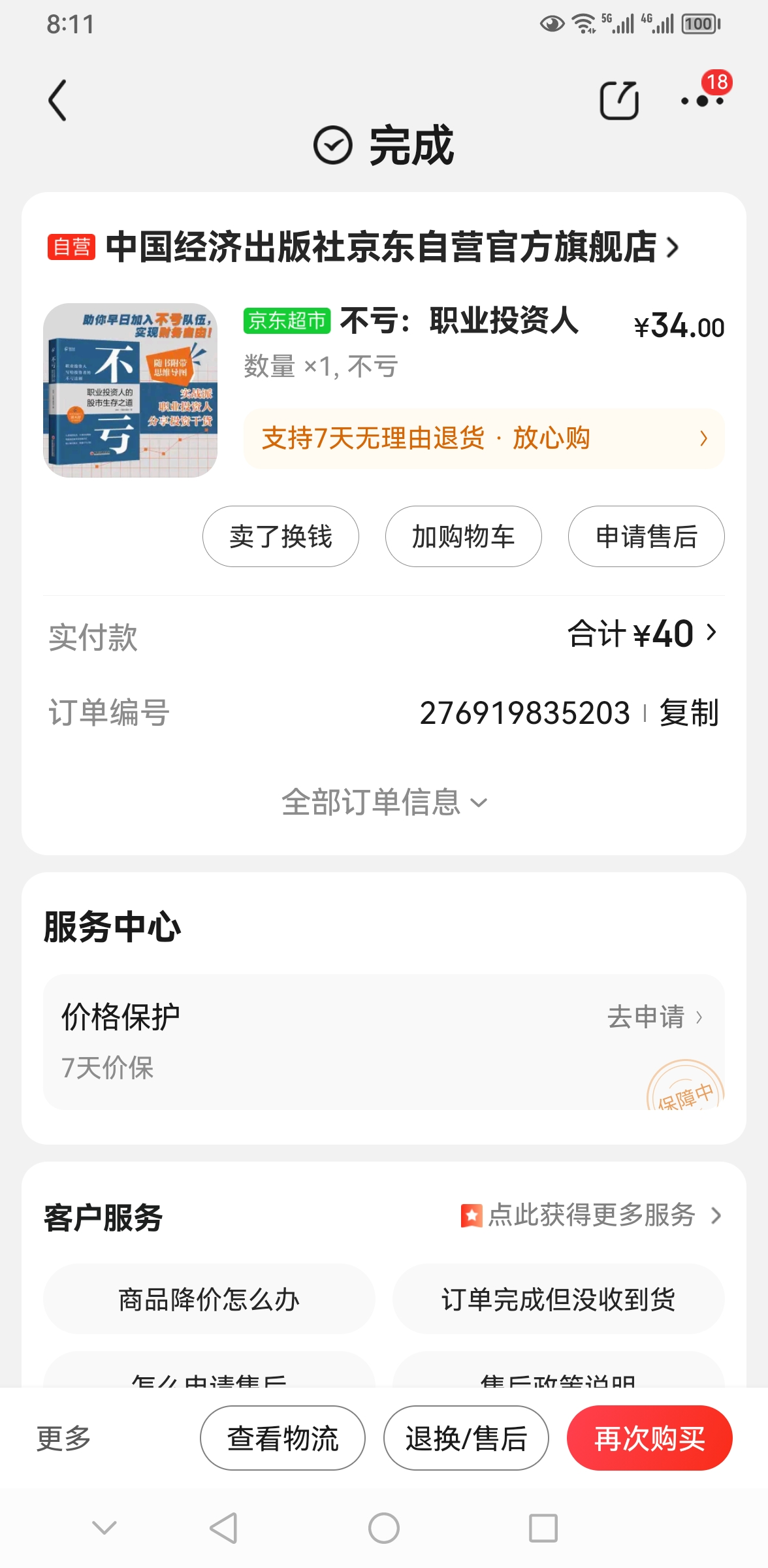Tap 卖了换钱 to resell the book

point(280,536)
